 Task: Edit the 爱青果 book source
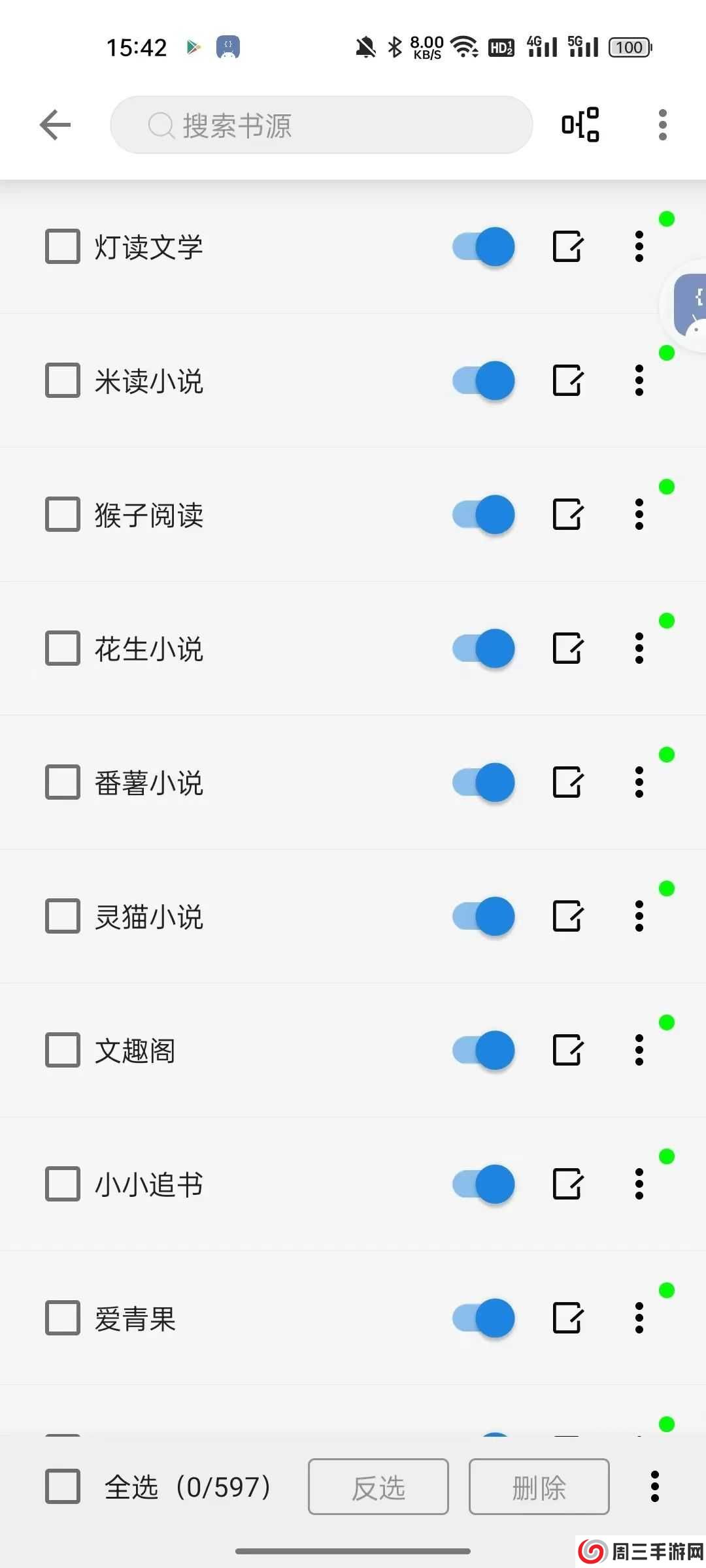tap(567, 1318)
